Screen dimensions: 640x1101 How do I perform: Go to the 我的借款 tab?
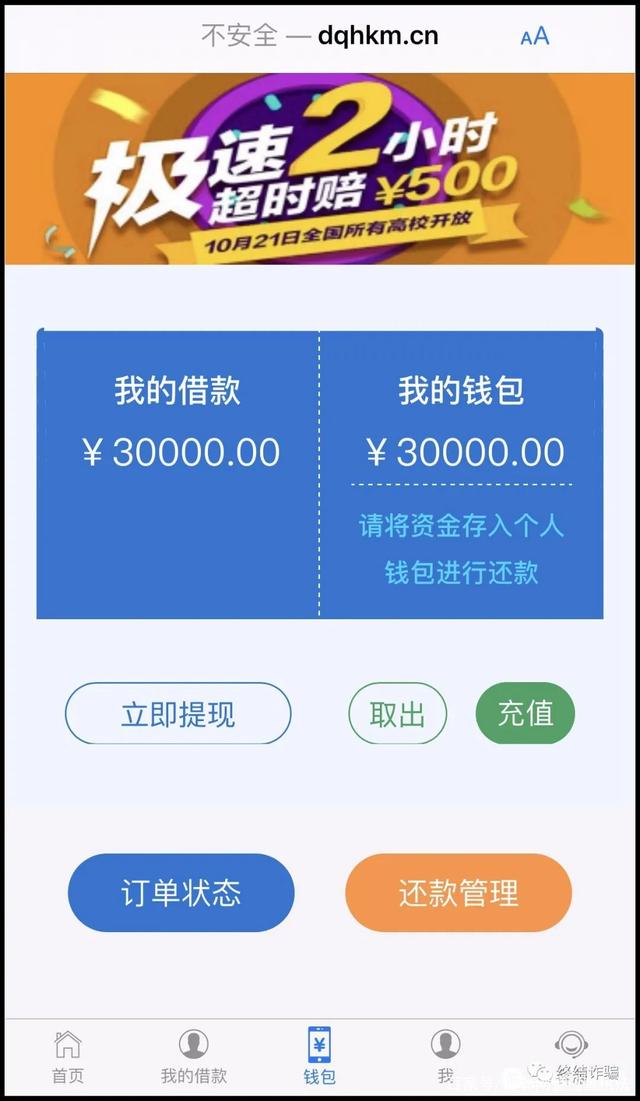coord(194,1057)
